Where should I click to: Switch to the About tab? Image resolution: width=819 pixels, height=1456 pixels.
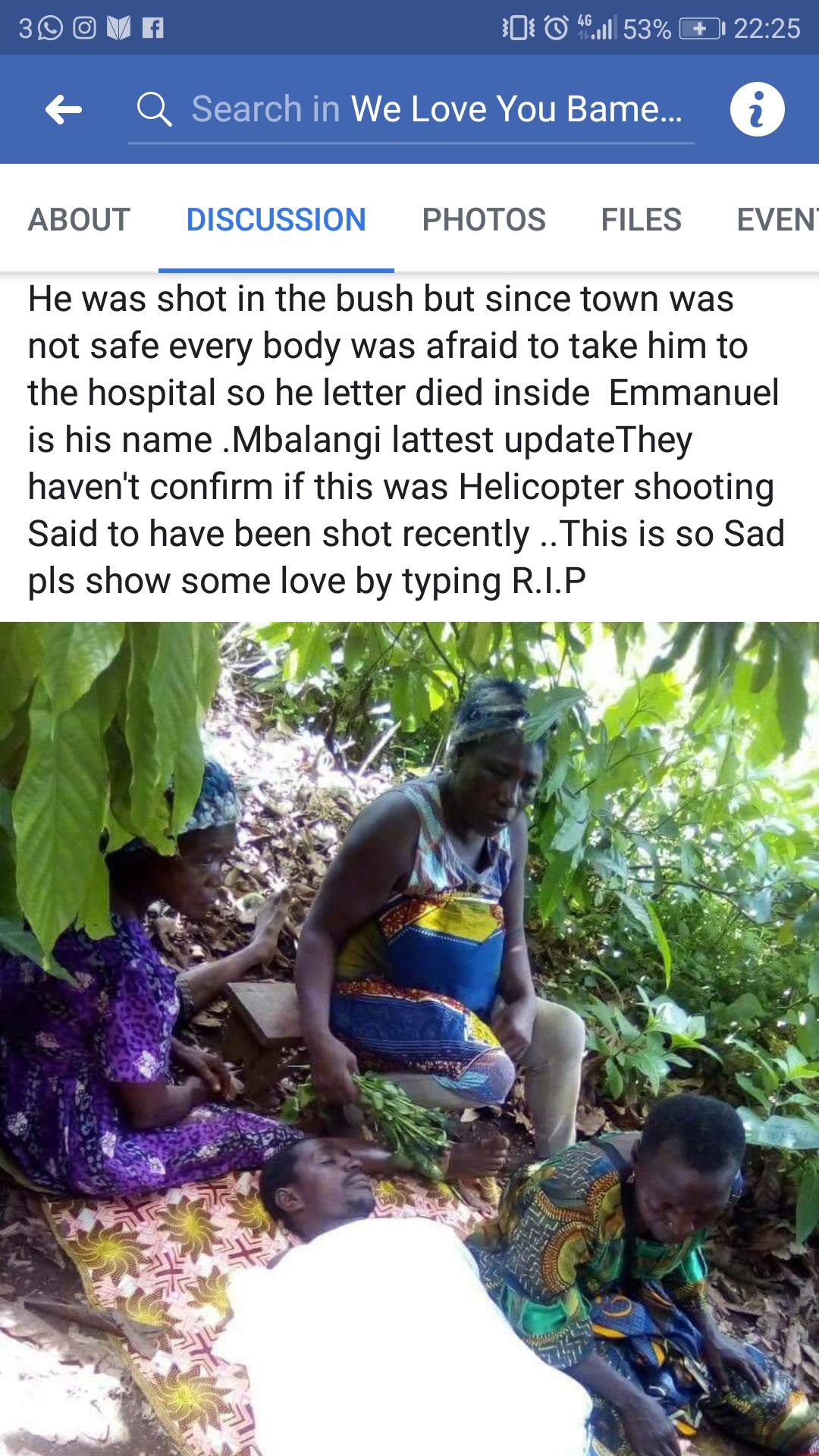point(79,220)
